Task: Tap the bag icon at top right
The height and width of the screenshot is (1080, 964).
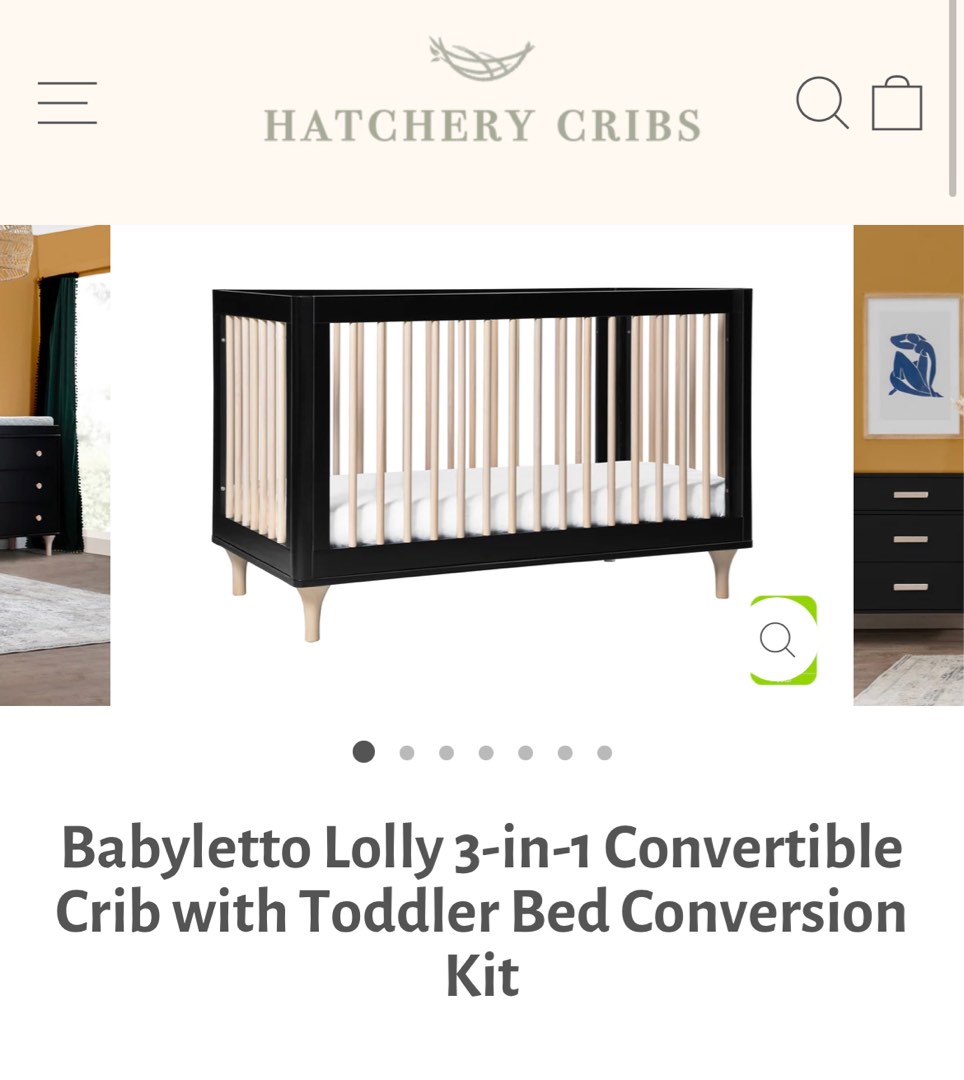Action: (896, 102)
